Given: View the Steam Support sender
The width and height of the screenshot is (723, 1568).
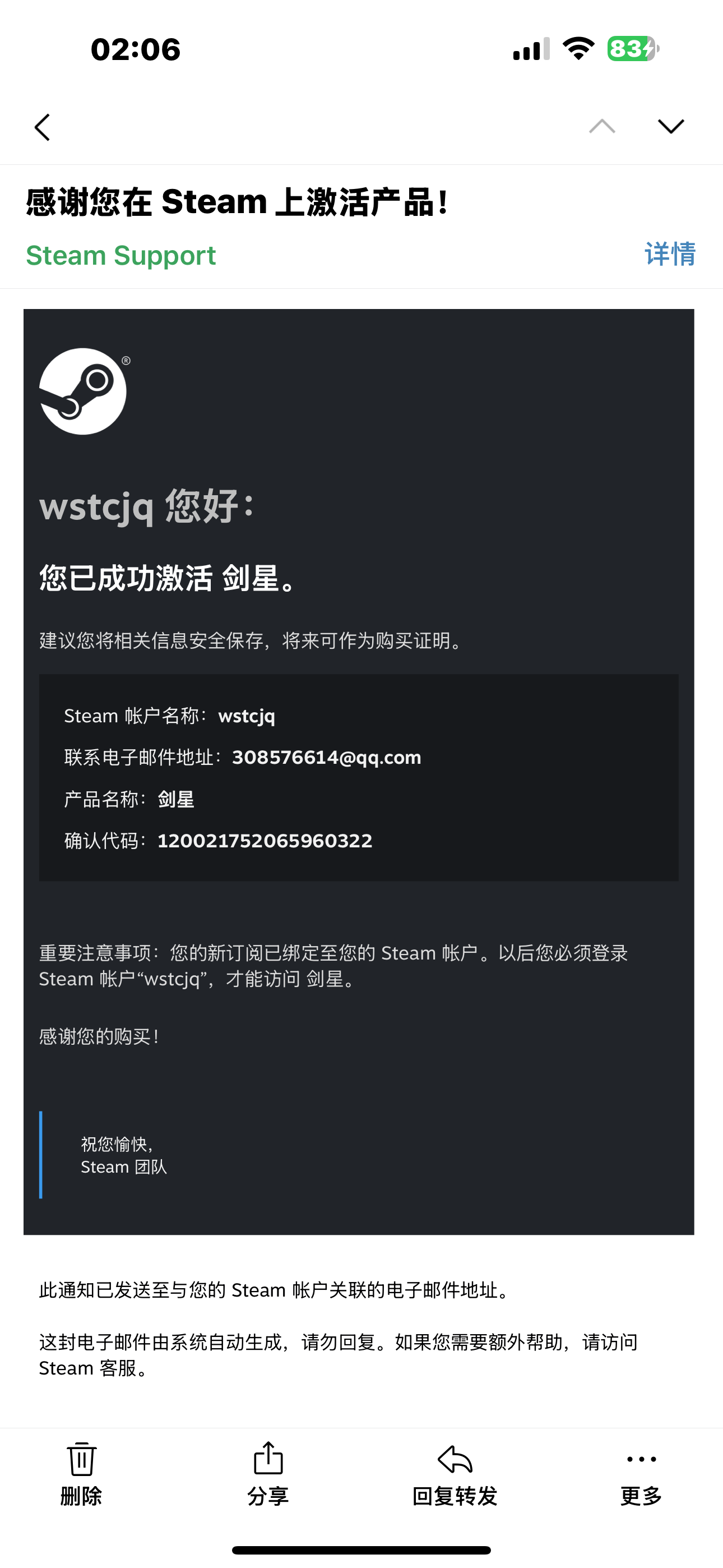Looking at the screenshot, I should click(121, 256).
